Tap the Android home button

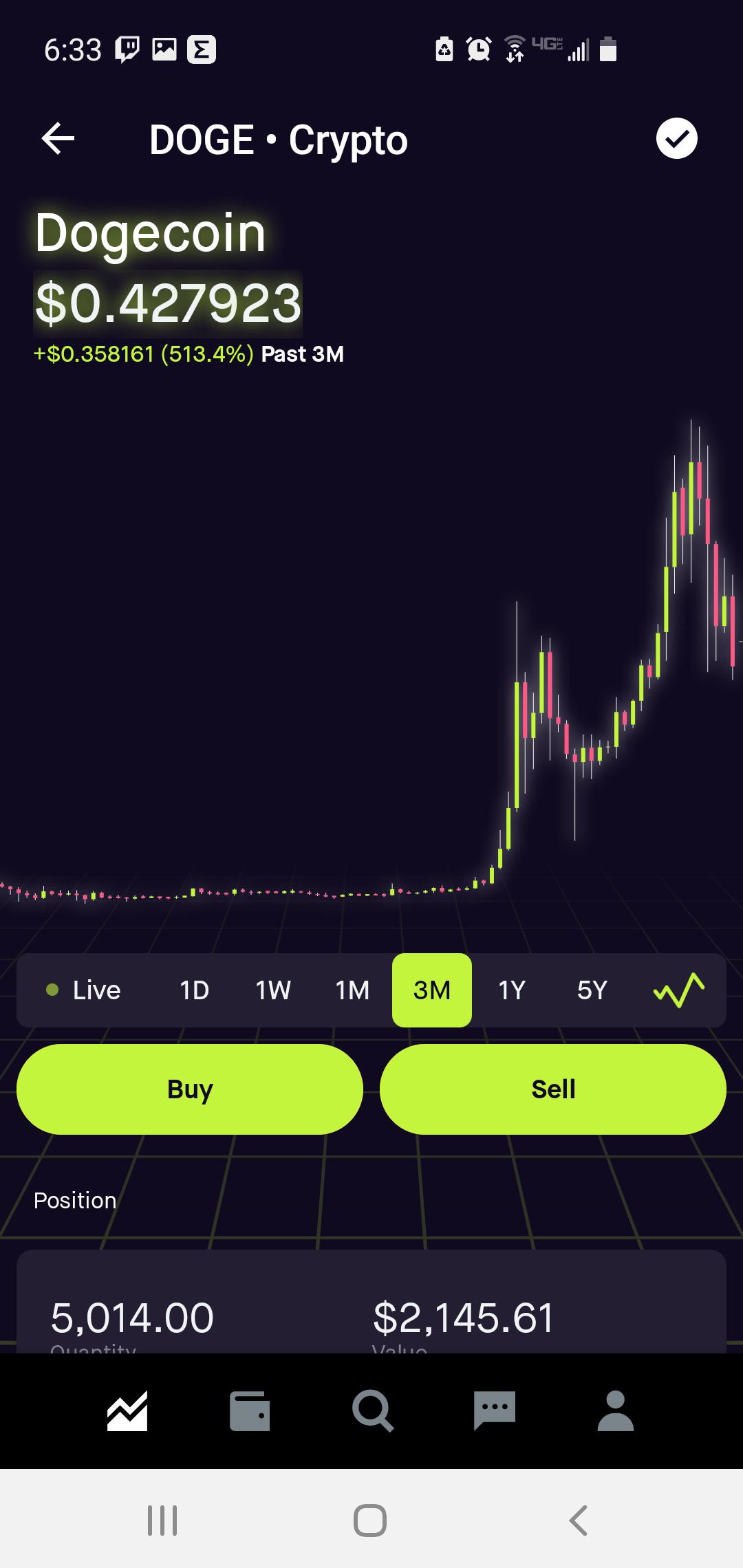[370, 1521]
